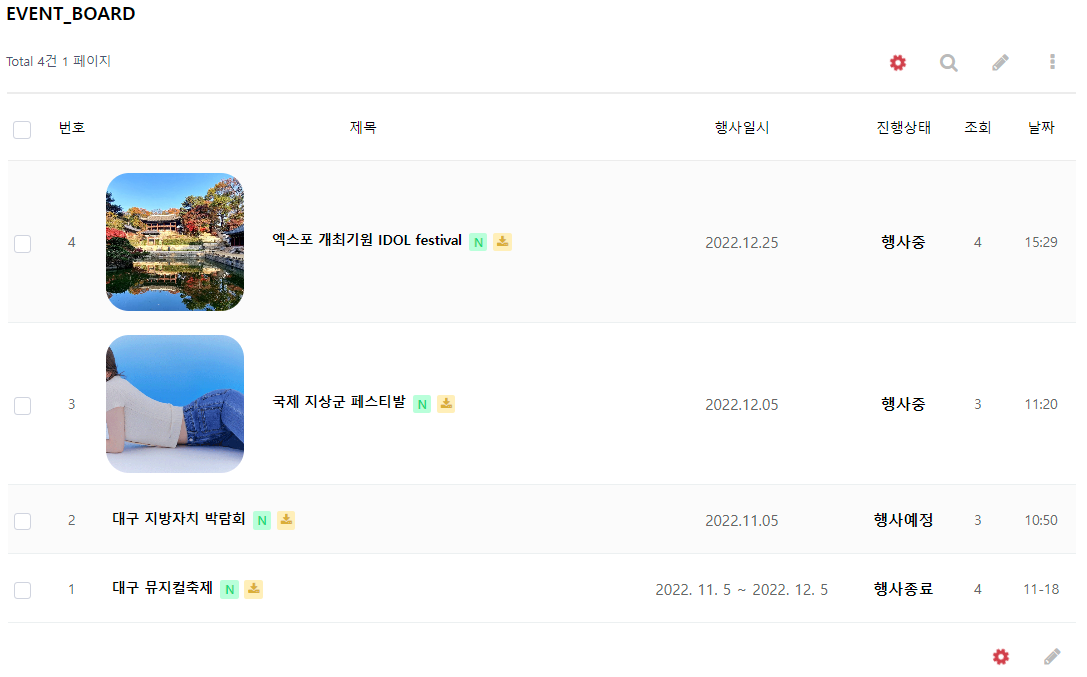Open the thumbnail image of 국제 지상군 페스티발
Viewport: 1087px width, 677px height.
tap(175, 404)
